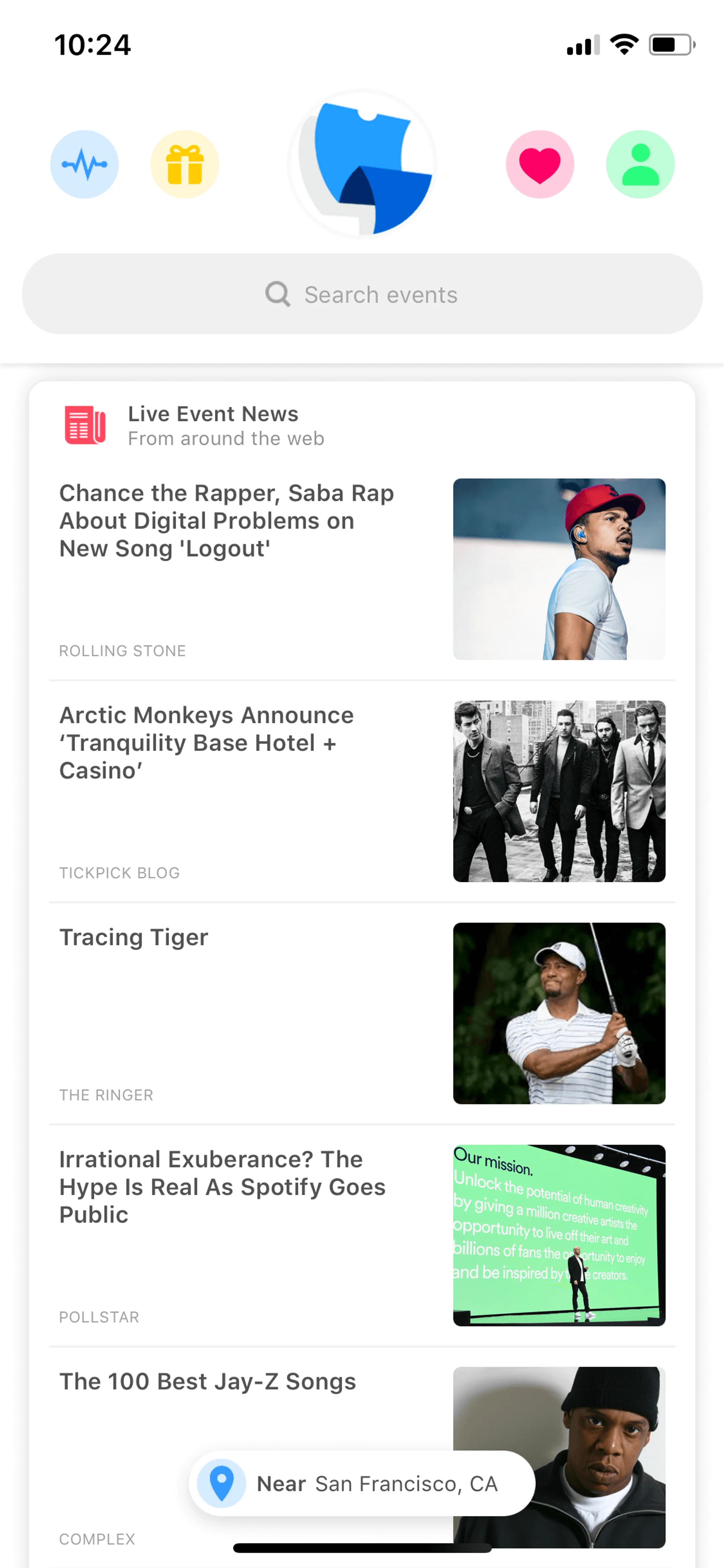Tap the Search events field
Image resolution: width=724 pixels, height=1568 pixels.
363,294
